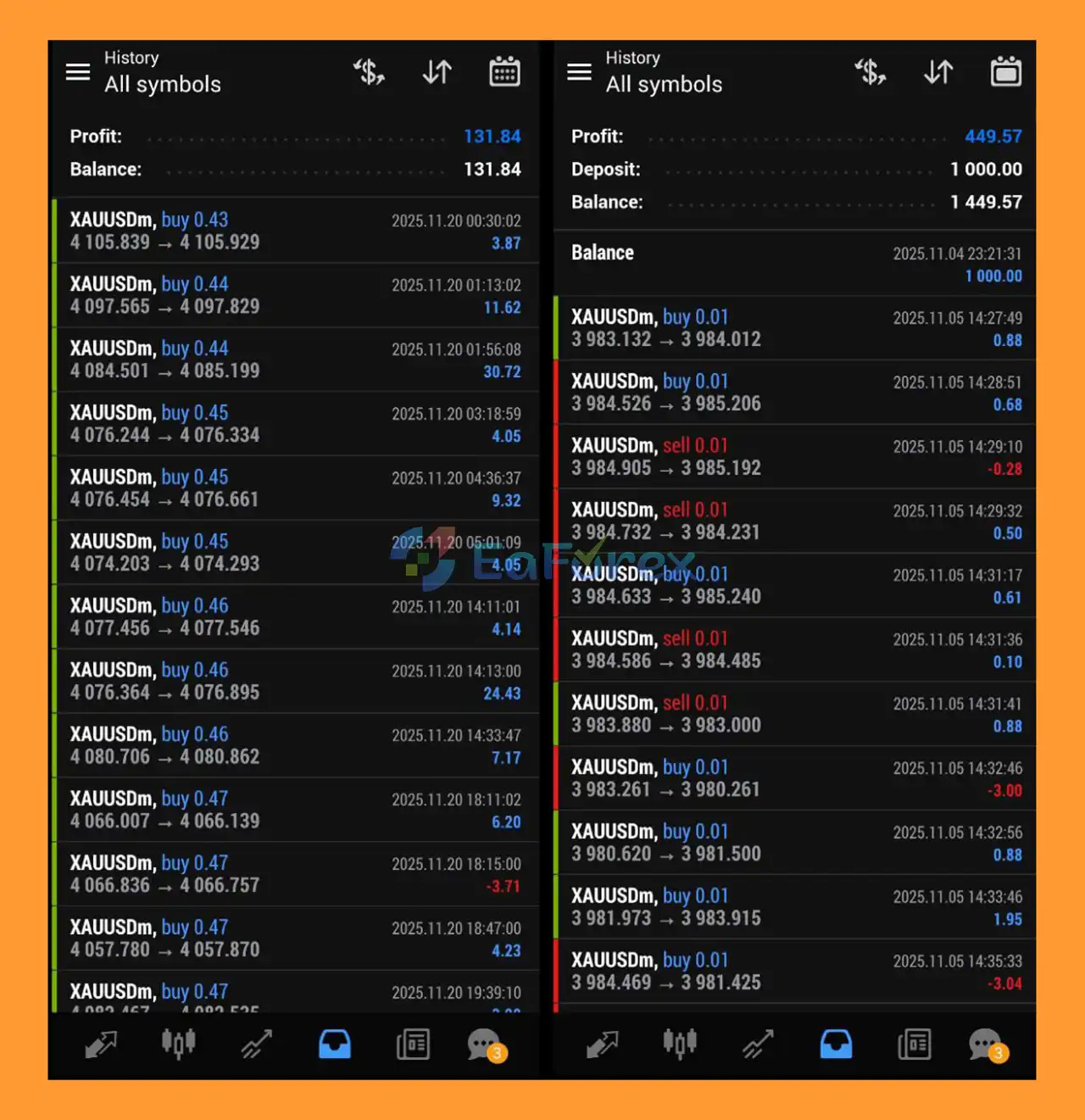Select the Quotes icon in the bottom navigation
Image resolution: width=1085 pixels, height=1120 pixels.
(100, 1044)
